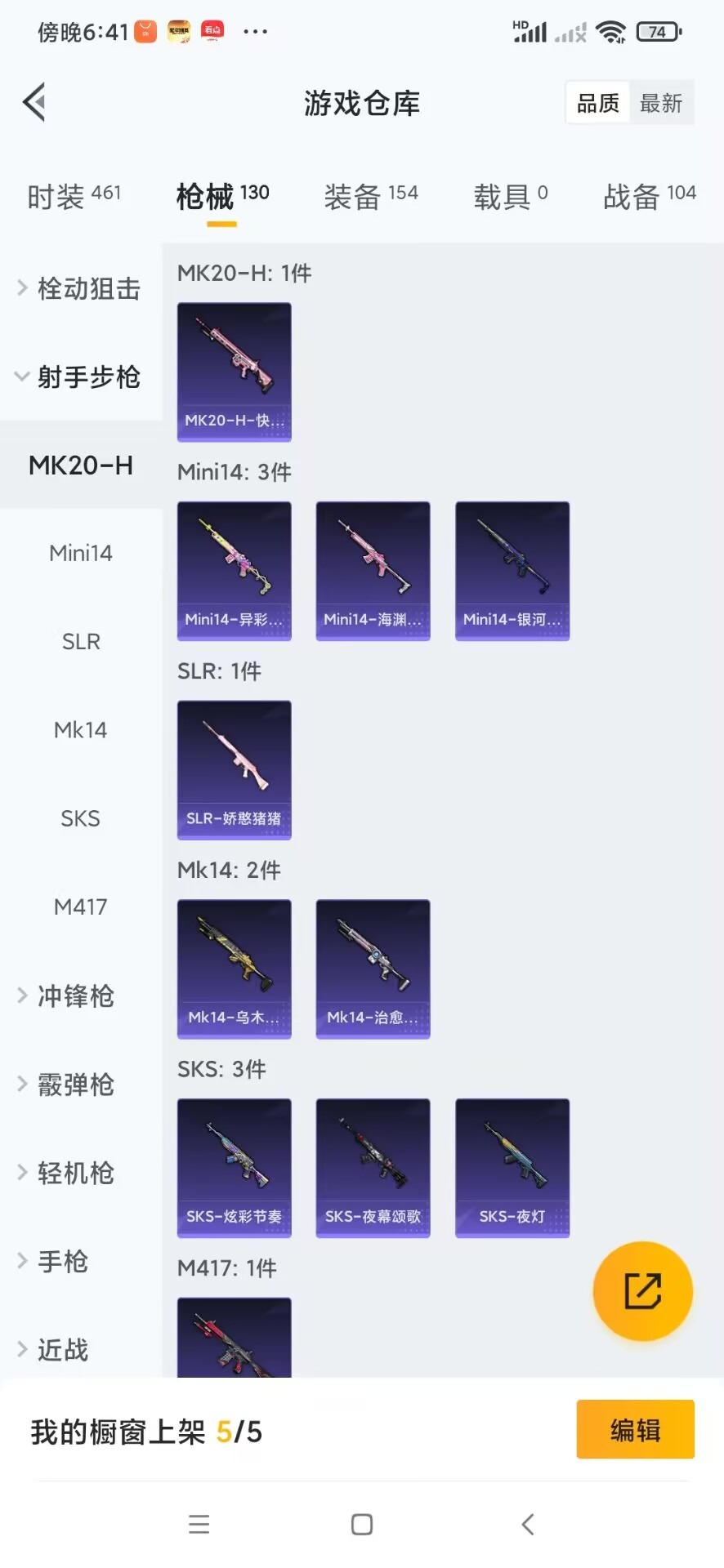Open the Mk14-治愈… skin tile
Screen dimensions: 724x1568
click(373, 969)
